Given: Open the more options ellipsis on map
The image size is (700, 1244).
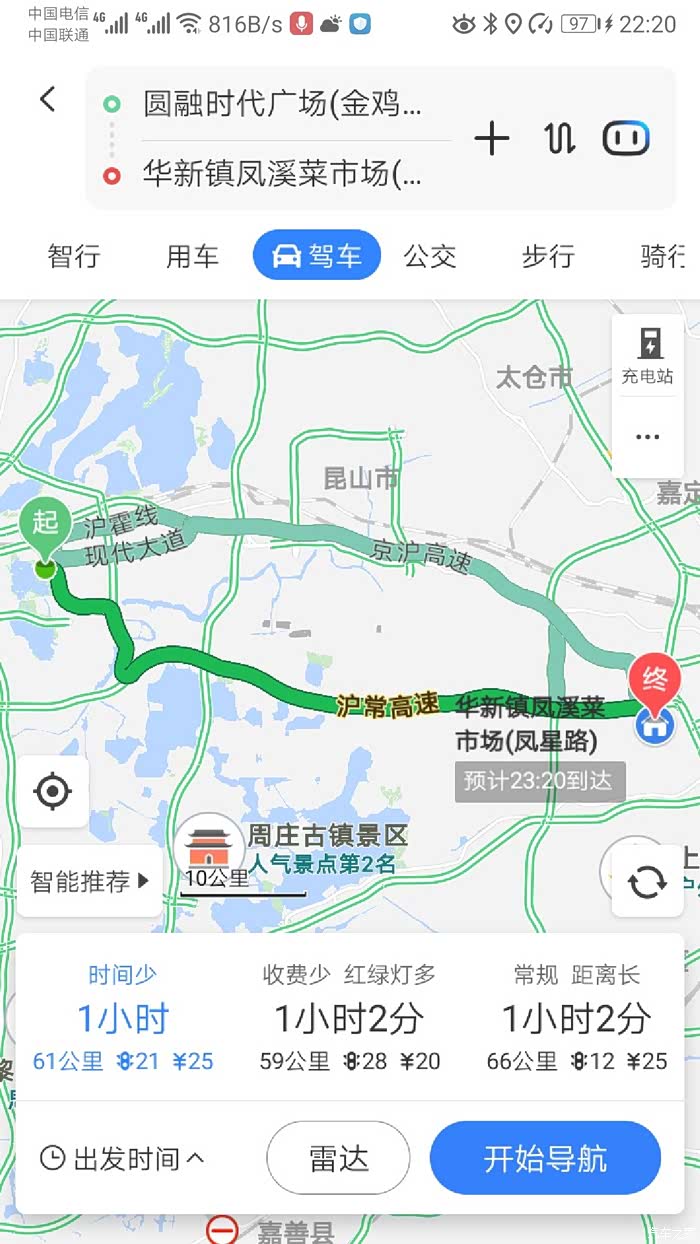Looking at the screenshot, I should (x=648, y=437).
